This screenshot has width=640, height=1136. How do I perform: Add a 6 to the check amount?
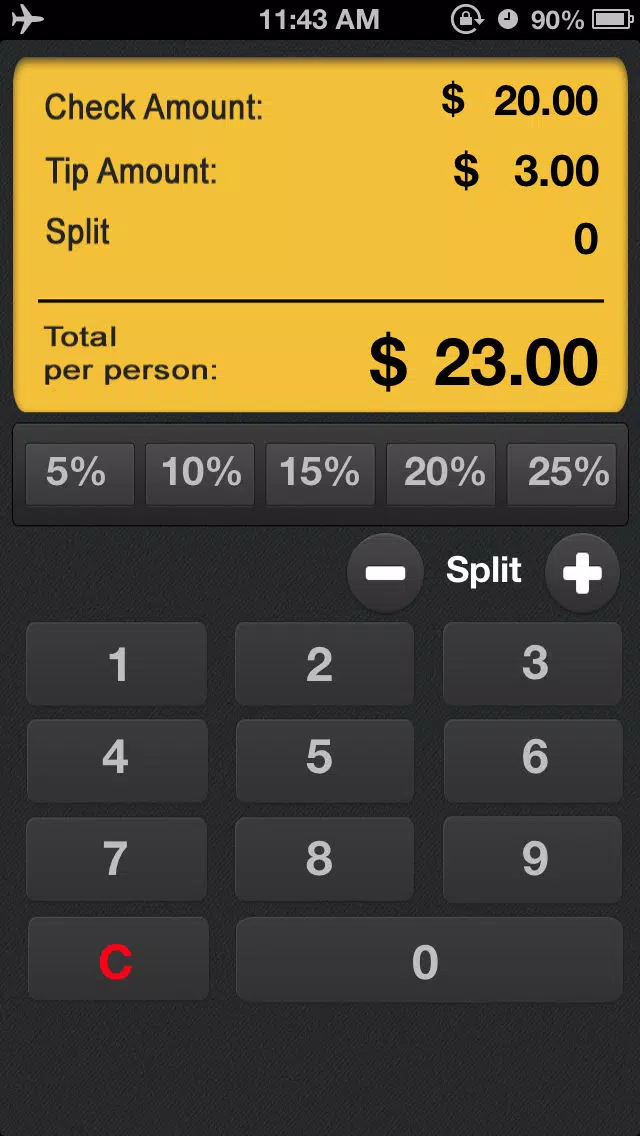532,759
